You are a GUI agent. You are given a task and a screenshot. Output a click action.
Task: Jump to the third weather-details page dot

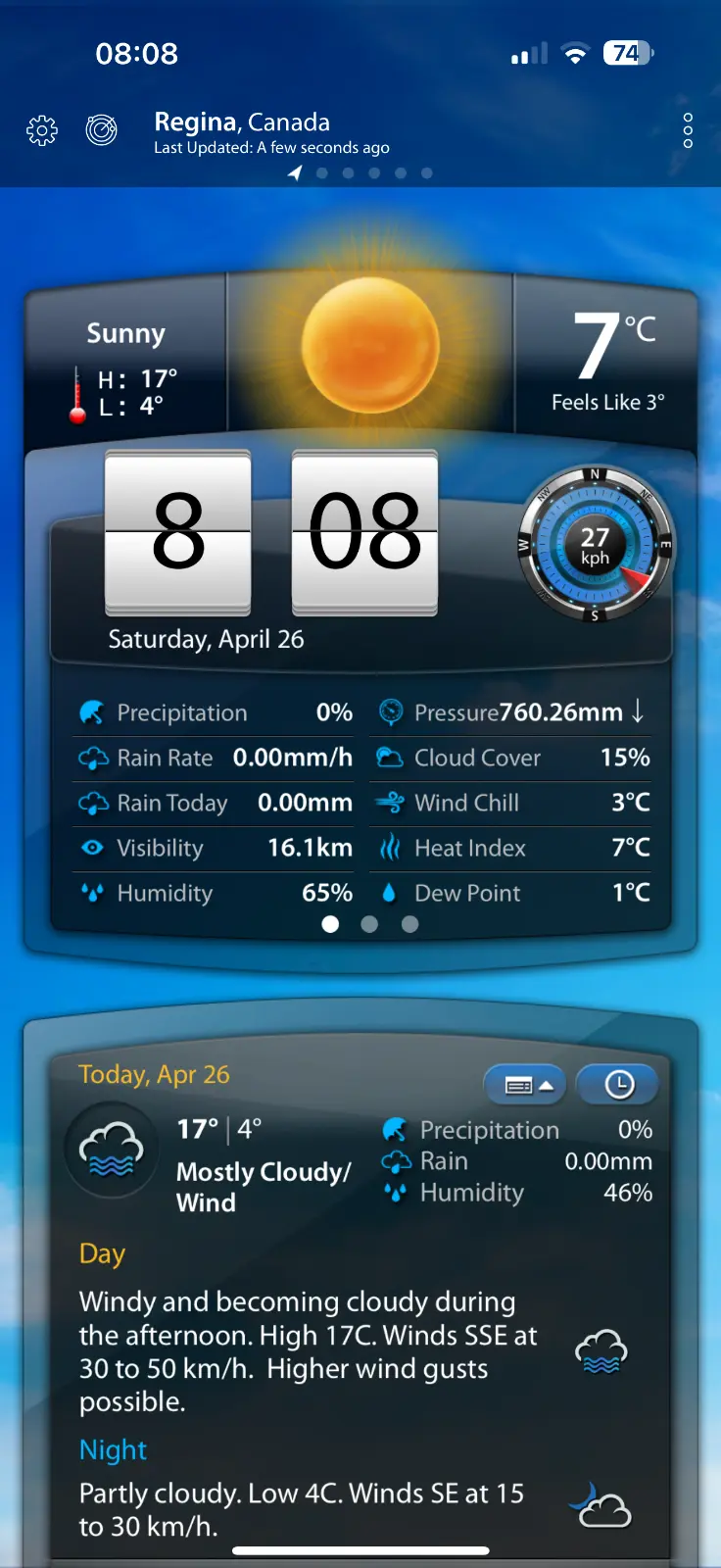(410, 924)
